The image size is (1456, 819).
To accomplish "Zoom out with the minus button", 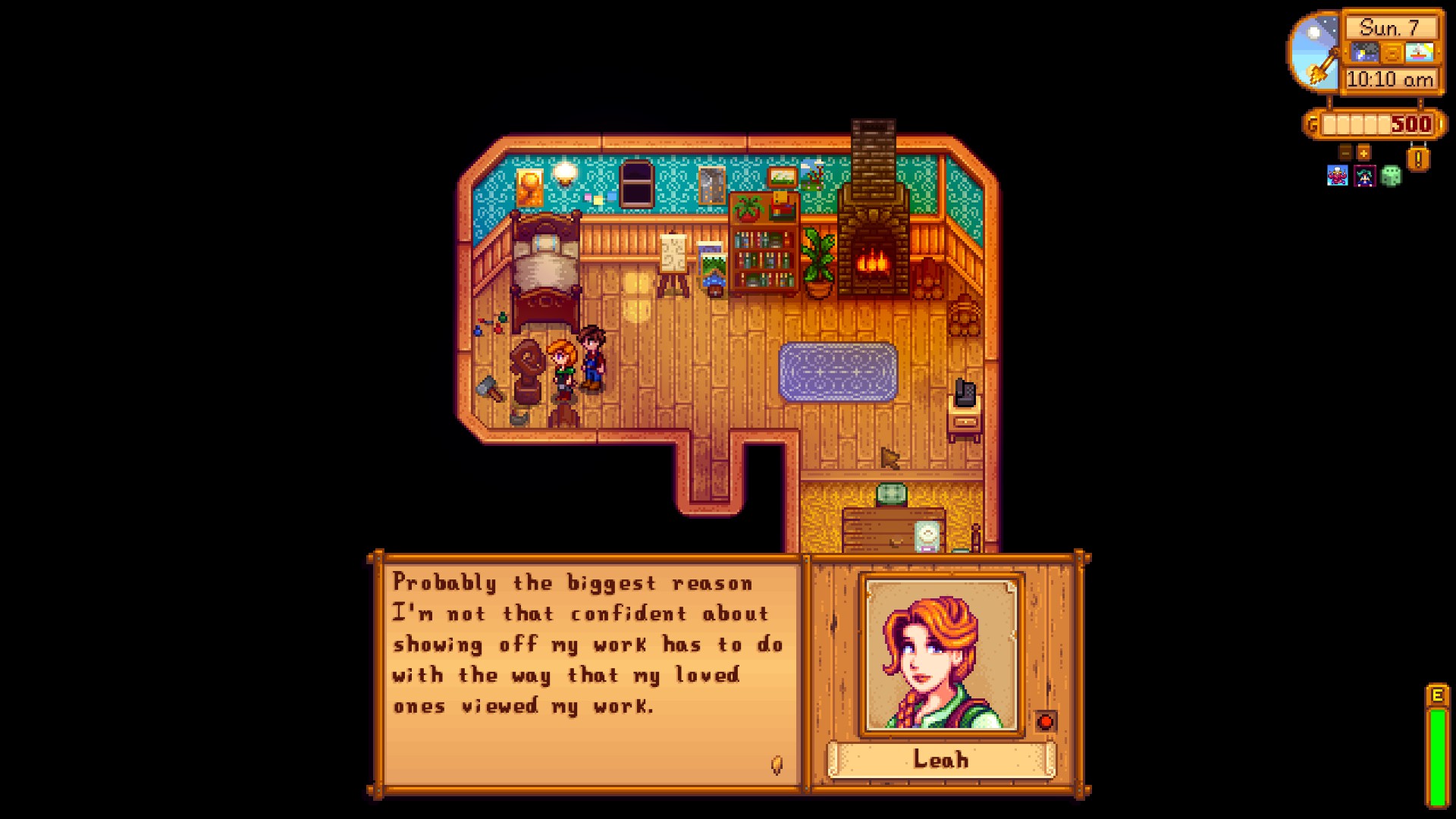I will tap(1345, 152).
